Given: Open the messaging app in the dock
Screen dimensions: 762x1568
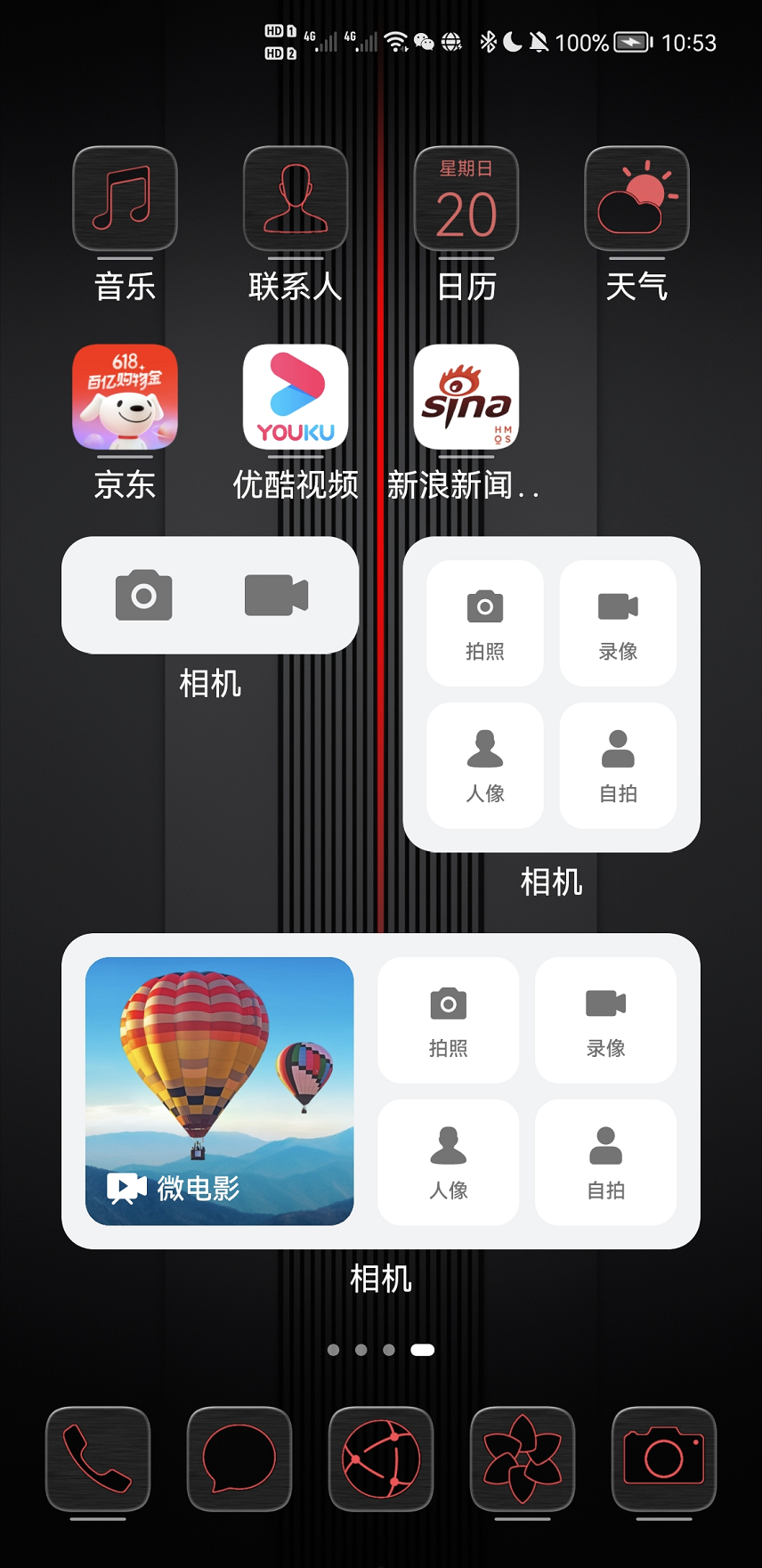Looking at the screenshot, I should pyautogui.click(x=239, y=1458).
